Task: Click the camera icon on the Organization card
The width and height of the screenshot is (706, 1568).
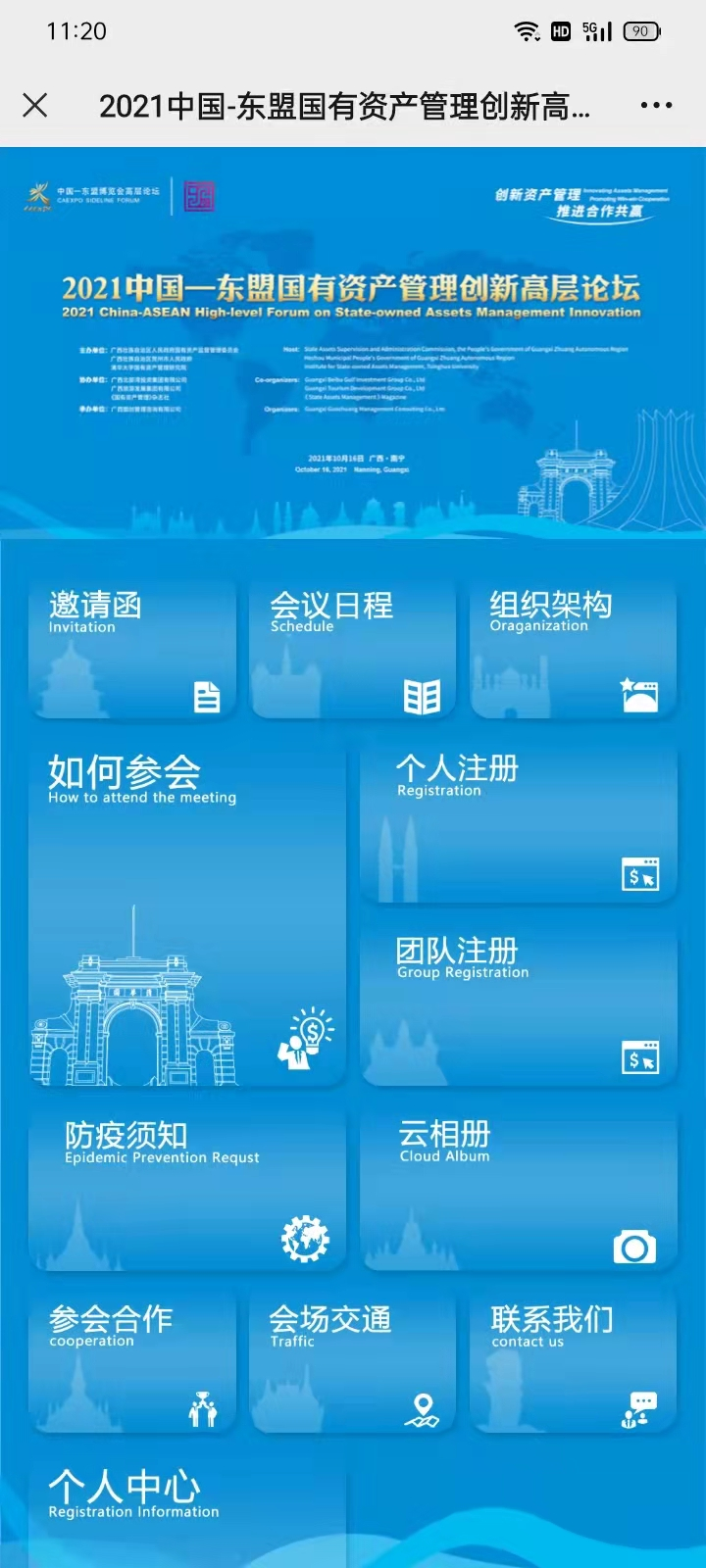Action: pos(641,698)
